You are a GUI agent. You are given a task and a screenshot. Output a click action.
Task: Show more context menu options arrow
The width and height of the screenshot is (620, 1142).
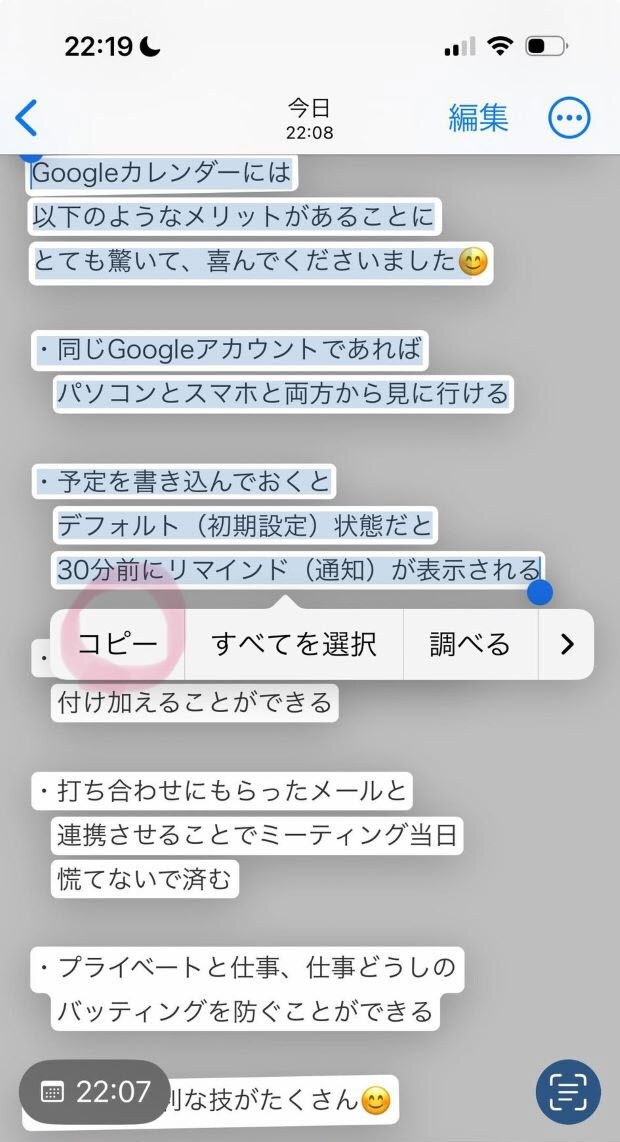point(567,644)
